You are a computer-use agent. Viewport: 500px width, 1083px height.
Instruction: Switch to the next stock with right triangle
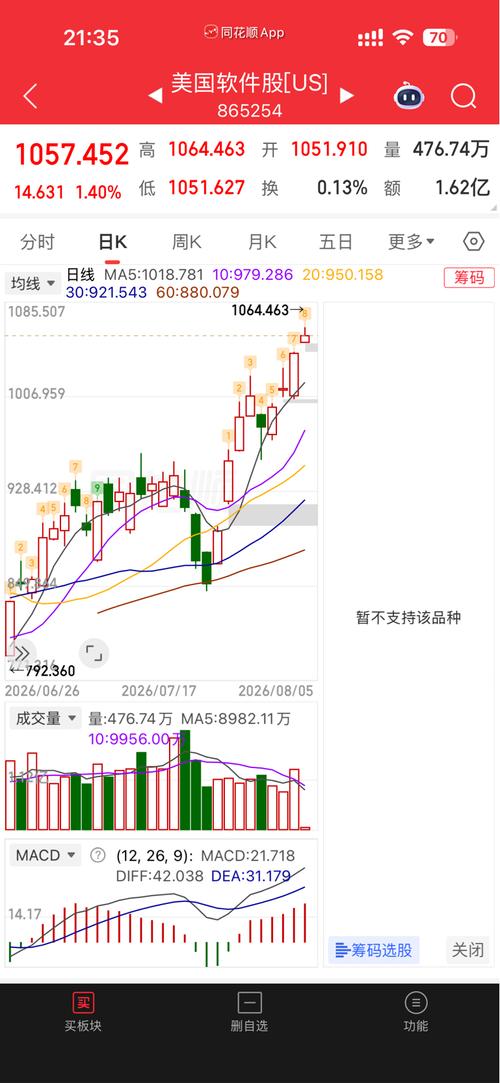point(347,96)
